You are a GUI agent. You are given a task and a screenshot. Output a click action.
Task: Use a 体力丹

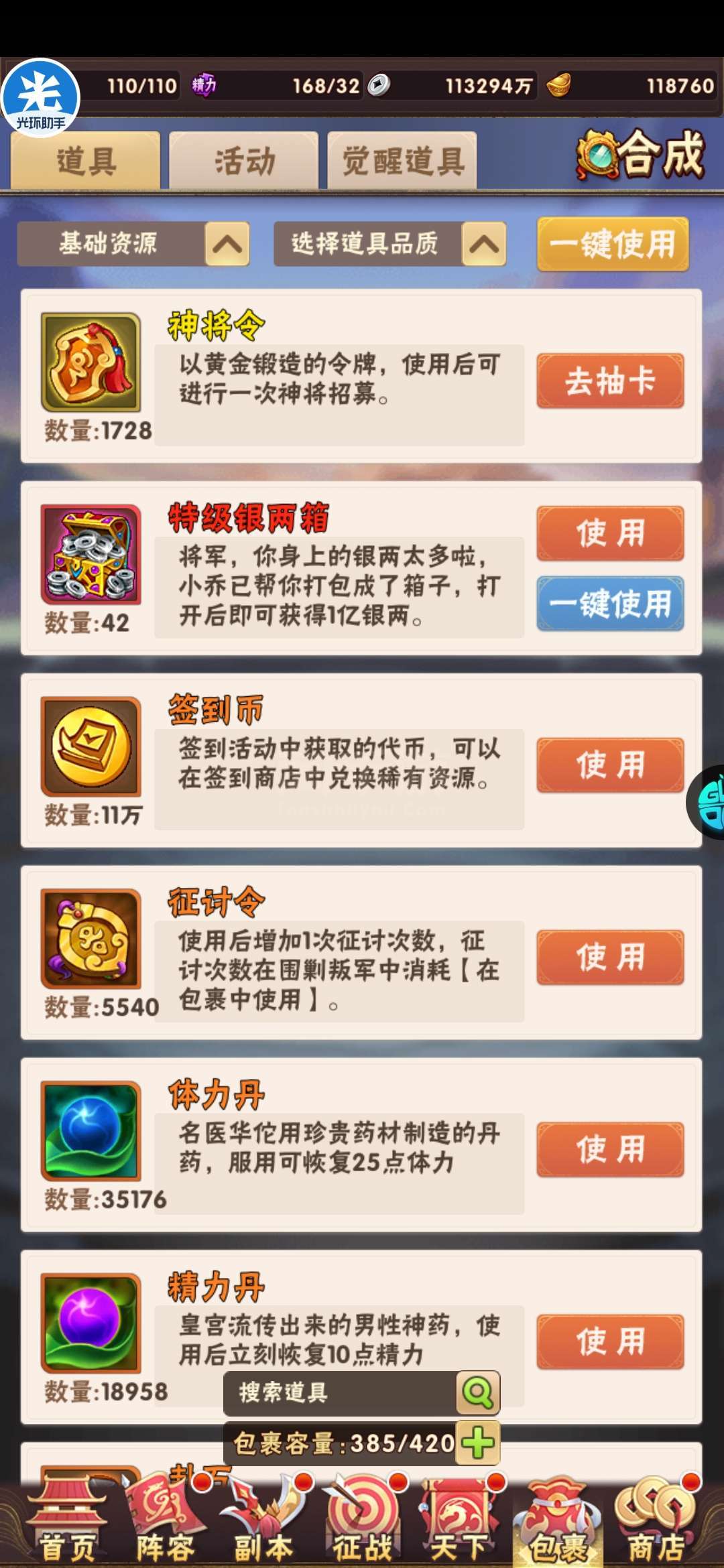point(610,1149)
